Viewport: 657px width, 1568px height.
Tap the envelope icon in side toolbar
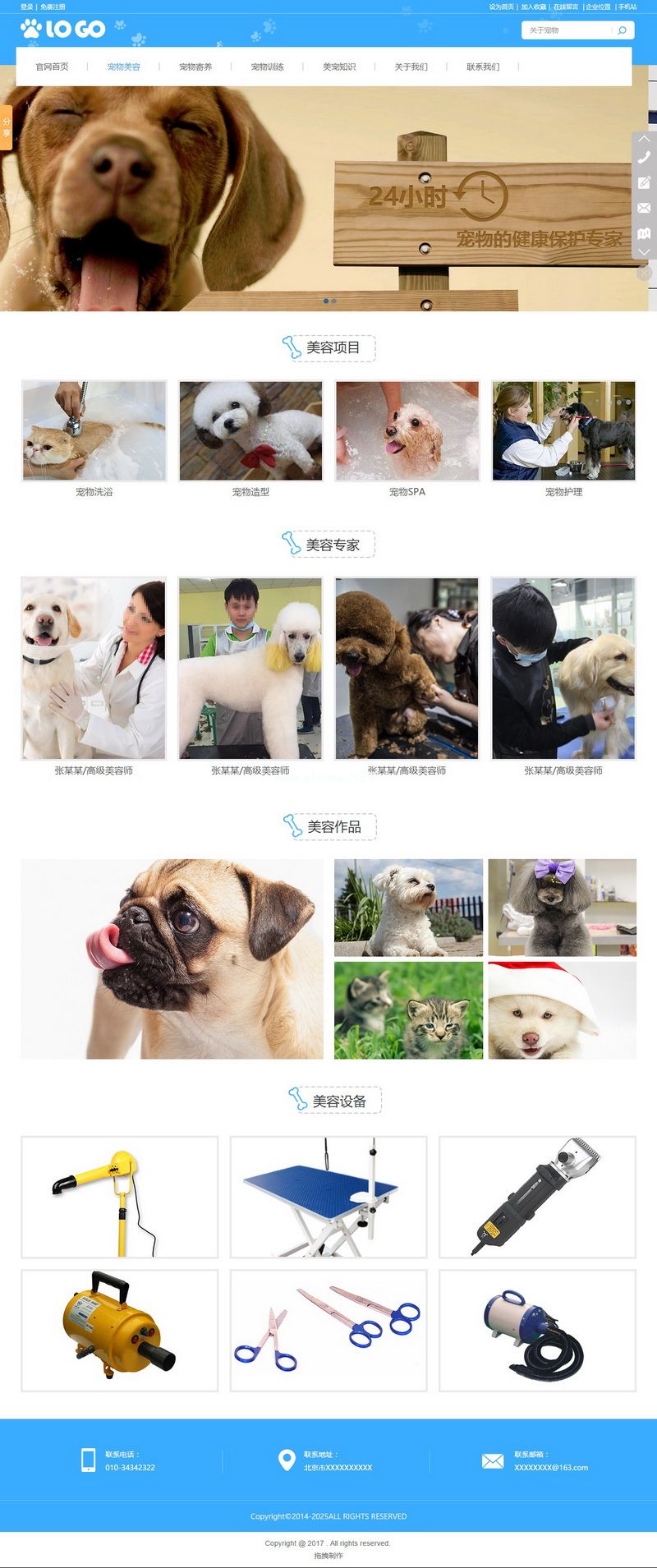point(644,208)
